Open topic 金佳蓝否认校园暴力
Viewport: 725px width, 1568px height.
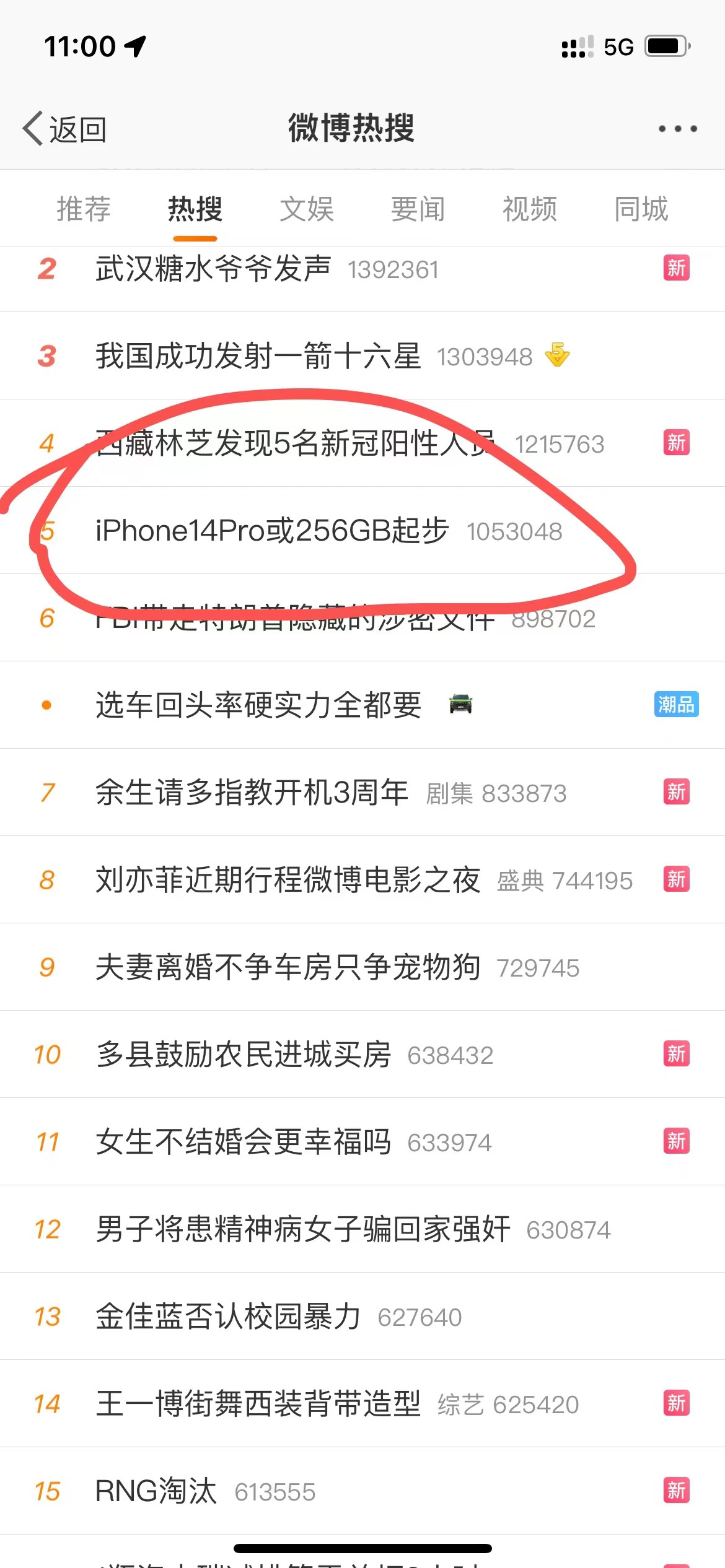228,1317
